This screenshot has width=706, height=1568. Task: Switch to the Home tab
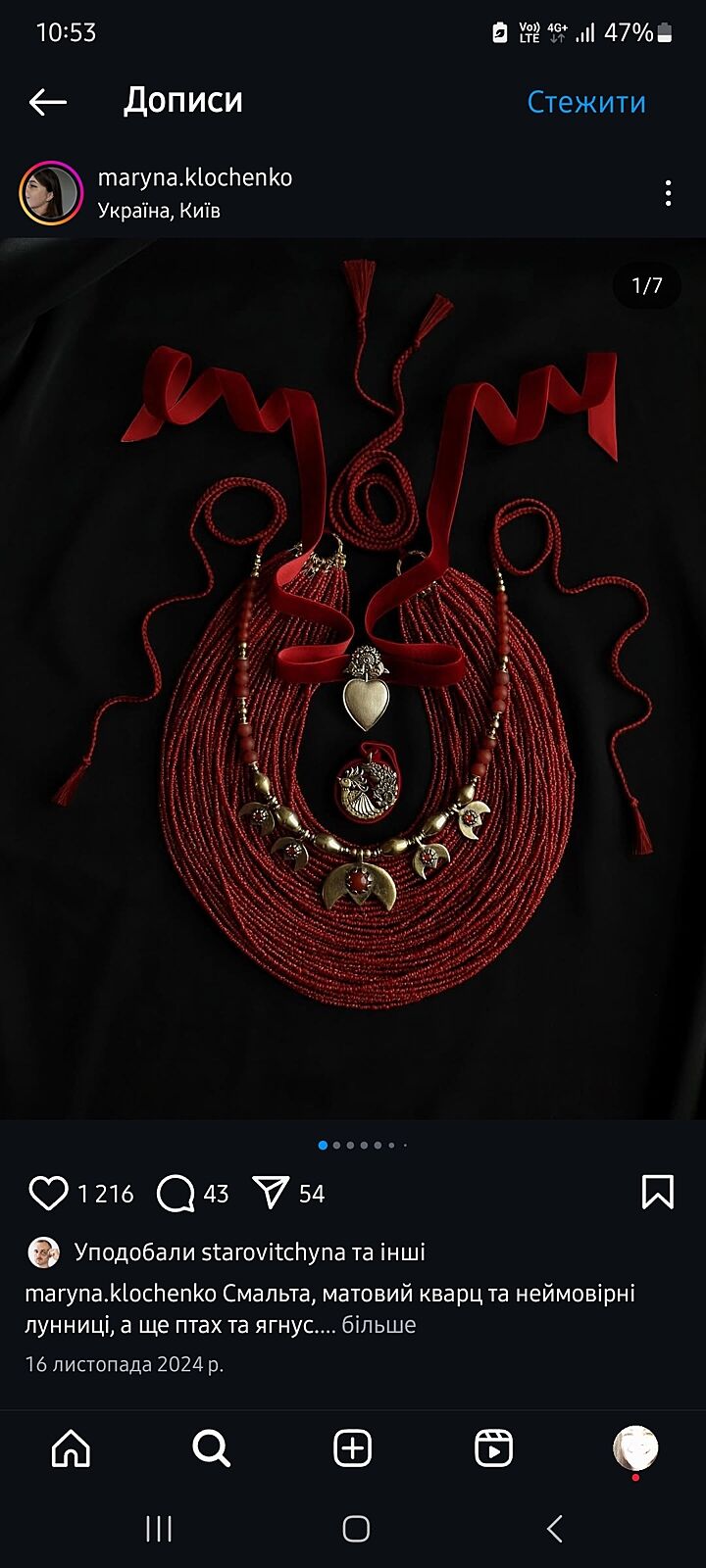pyautogui.click(x=71, y=1447)
